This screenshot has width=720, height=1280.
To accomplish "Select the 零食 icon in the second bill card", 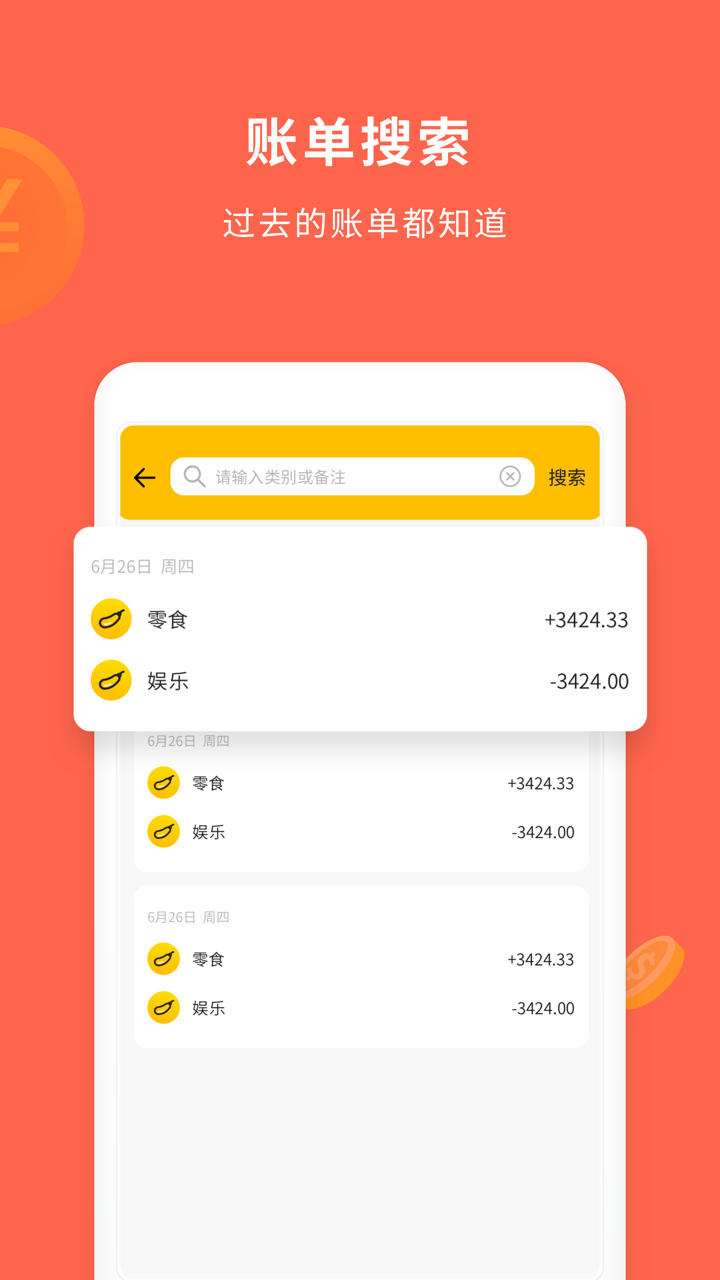I will [163, 783].
